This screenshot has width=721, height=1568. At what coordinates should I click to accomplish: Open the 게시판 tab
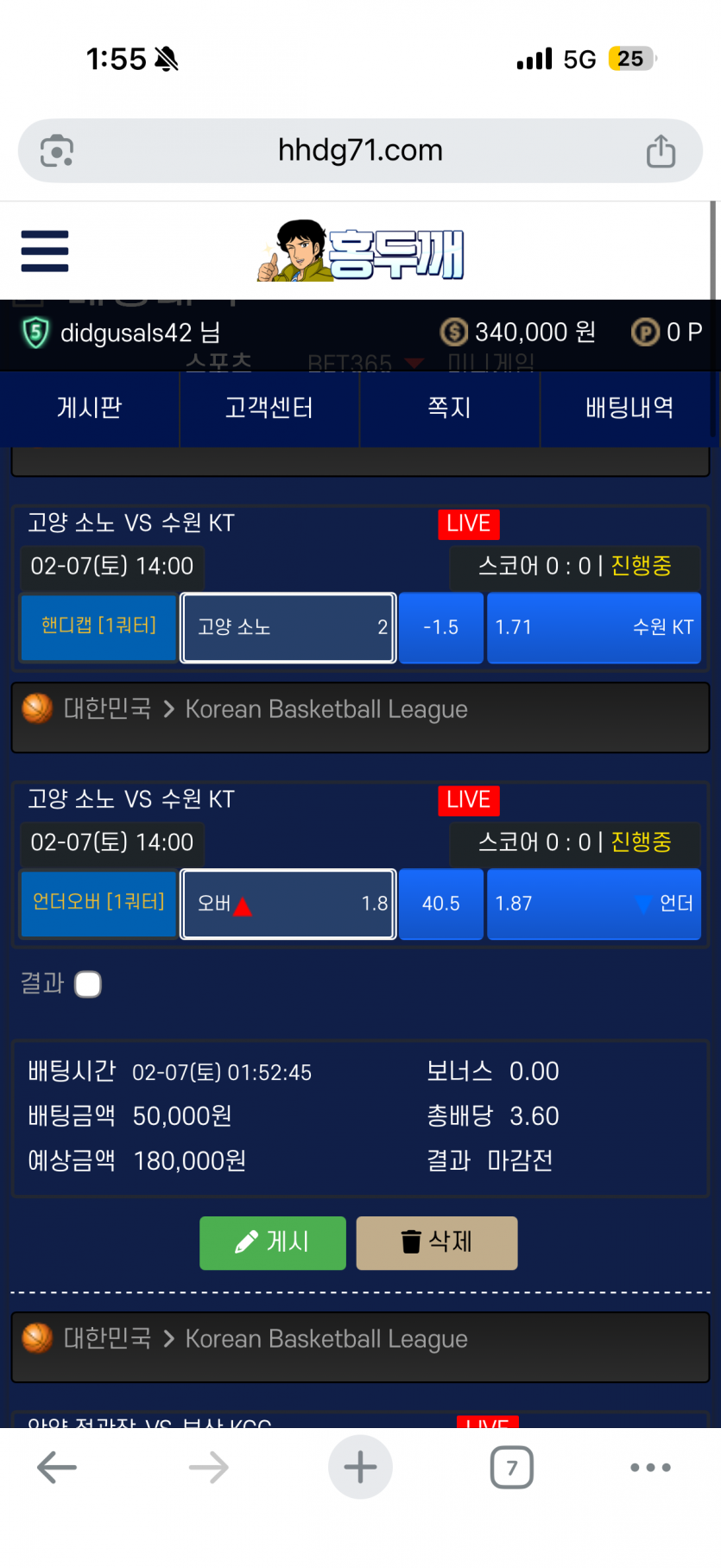(90, 408)
